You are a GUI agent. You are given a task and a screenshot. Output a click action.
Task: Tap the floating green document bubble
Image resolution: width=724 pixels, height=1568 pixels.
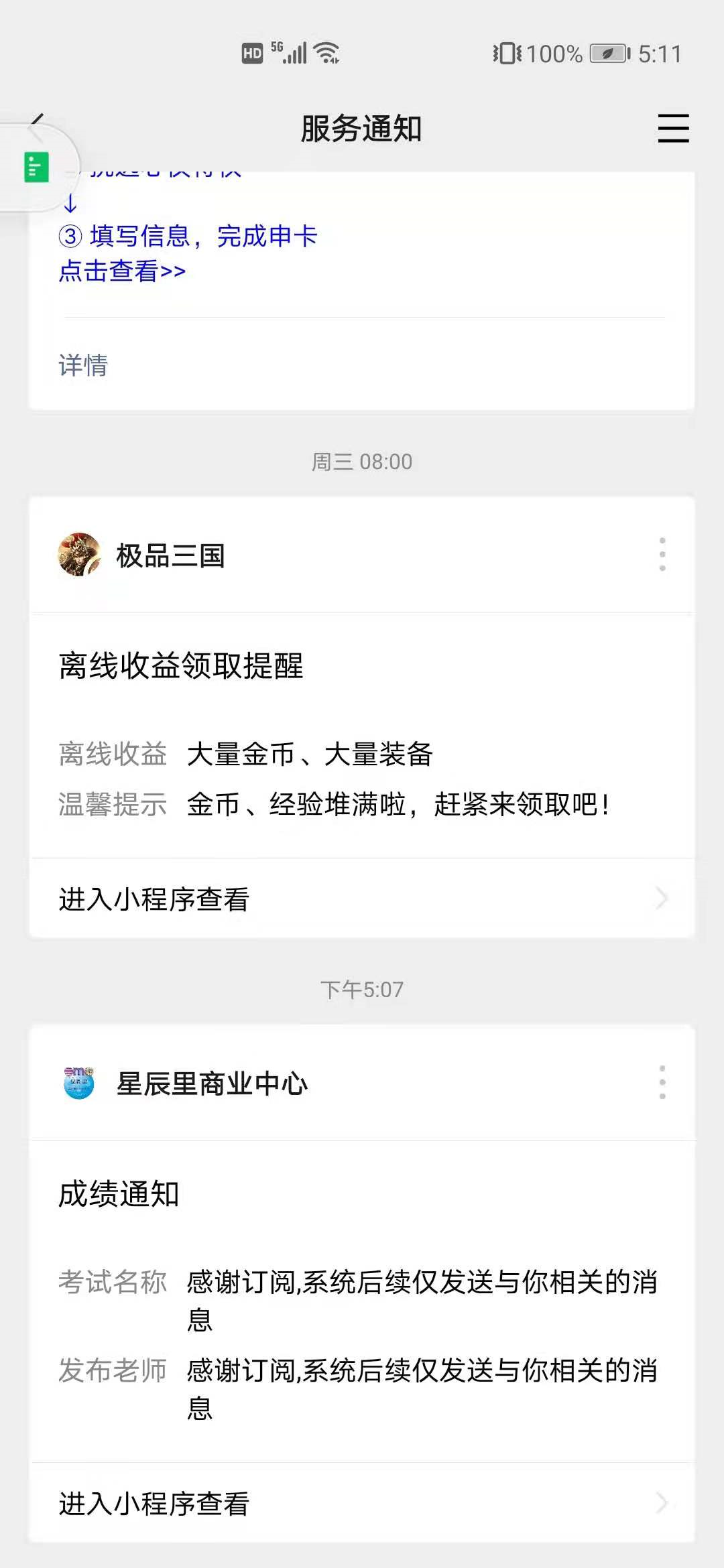click(37, 168)
